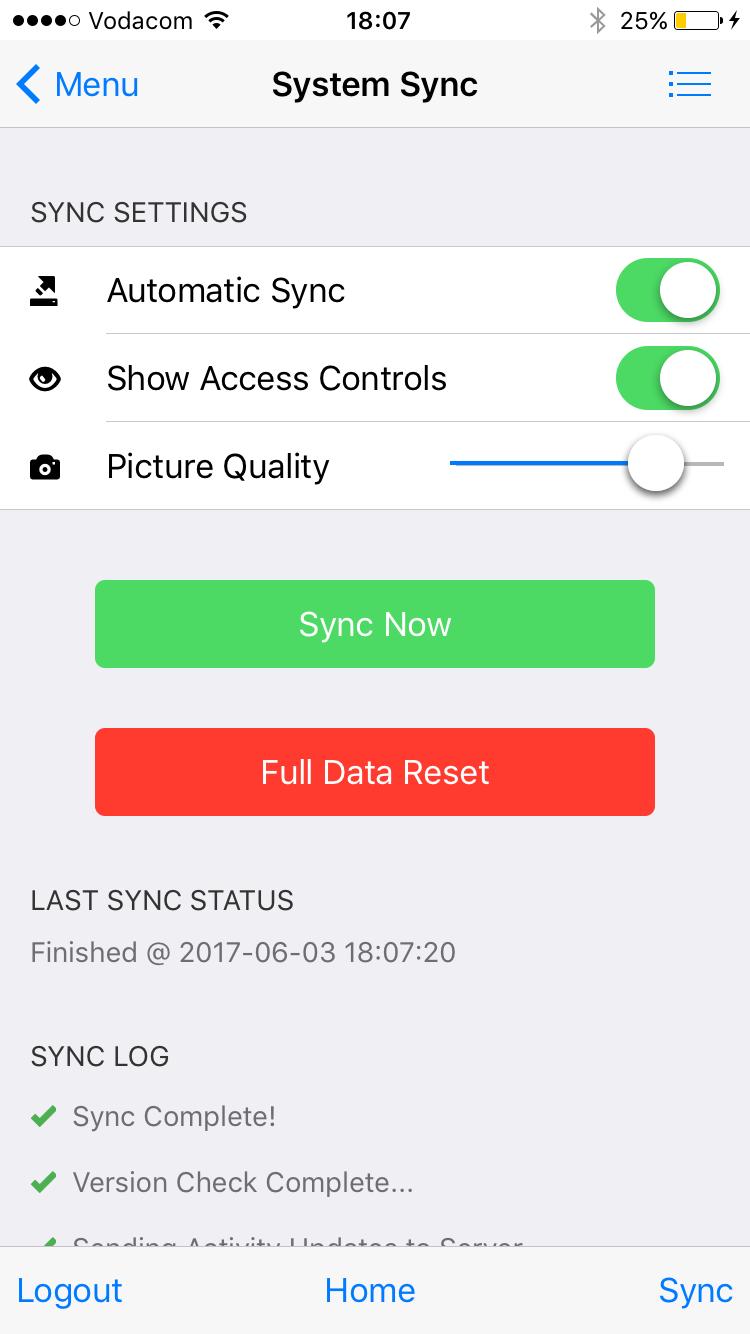
Task: Tap the Picture Quality slider
Action: point(587,464)
